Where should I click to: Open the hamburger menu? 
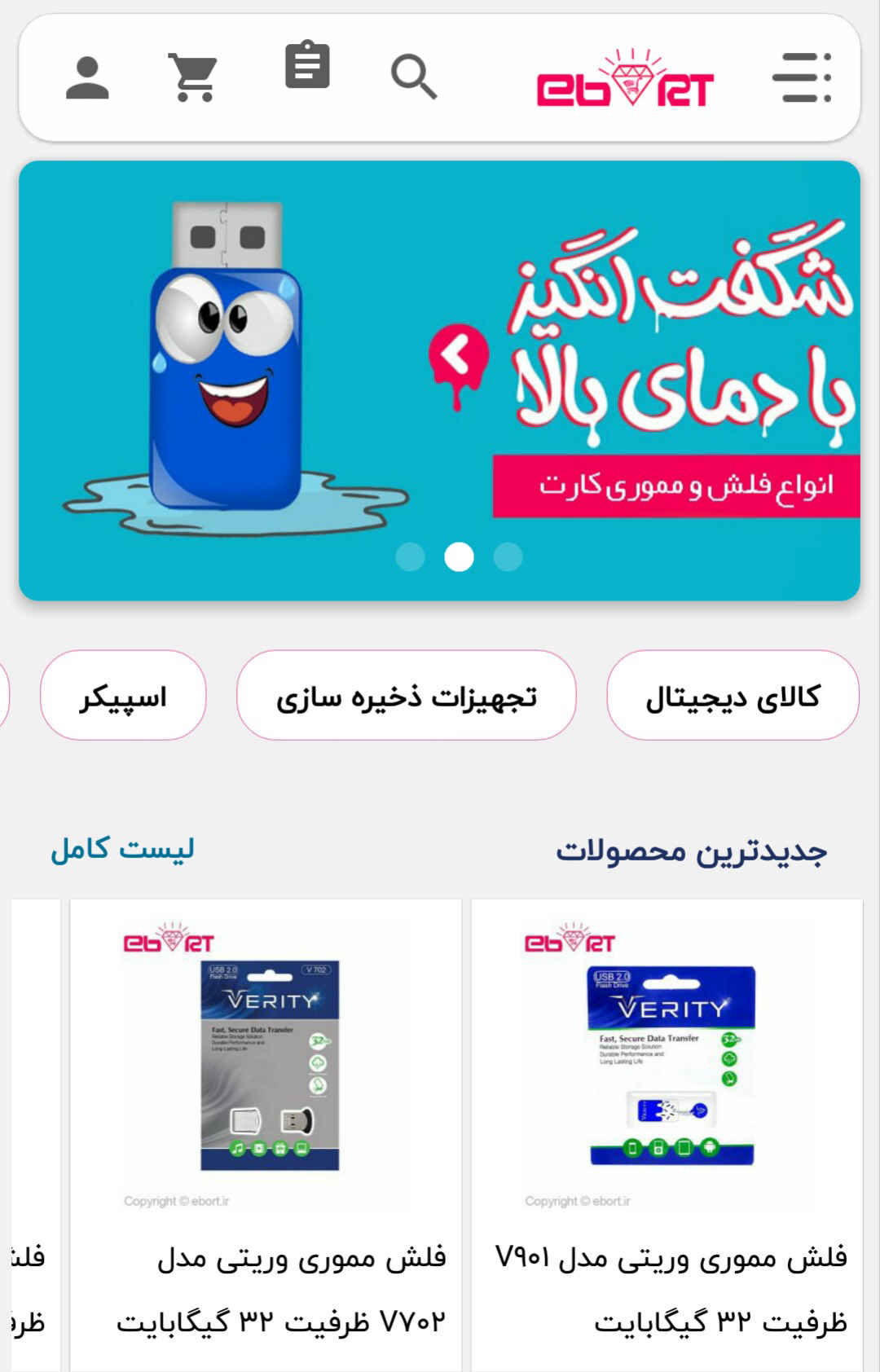point(802,78)
